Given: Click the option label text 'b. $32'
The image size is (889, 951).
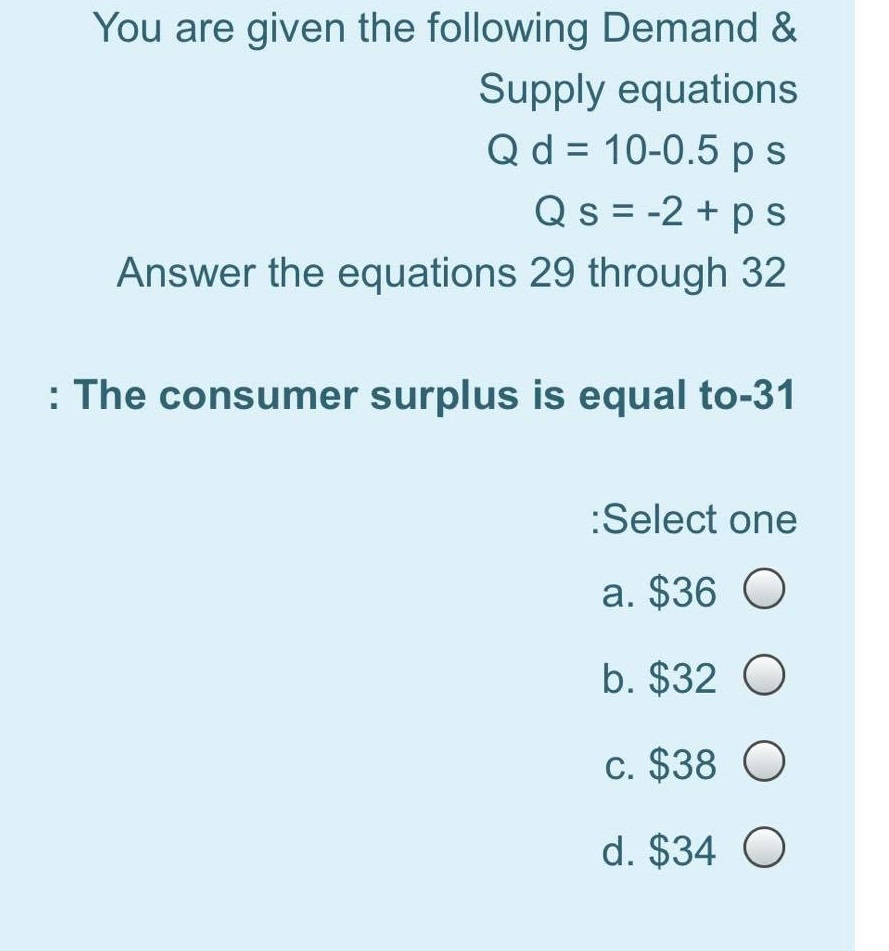Looking at the screenshot, I should tap(660, 680).
